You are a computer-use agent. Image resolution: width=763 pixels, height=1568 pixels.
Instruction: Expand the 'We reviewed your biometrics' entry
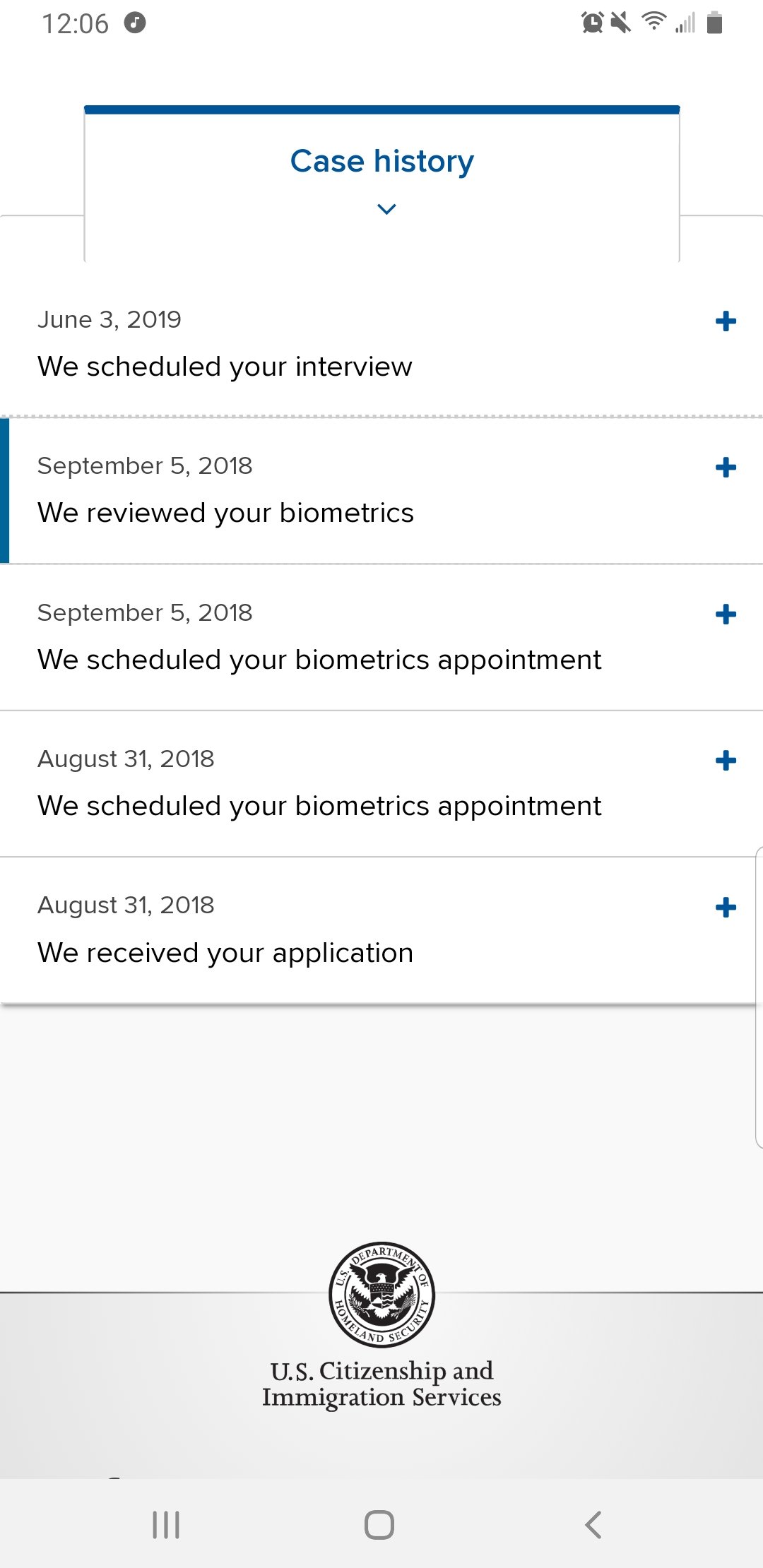coord(726,468)
